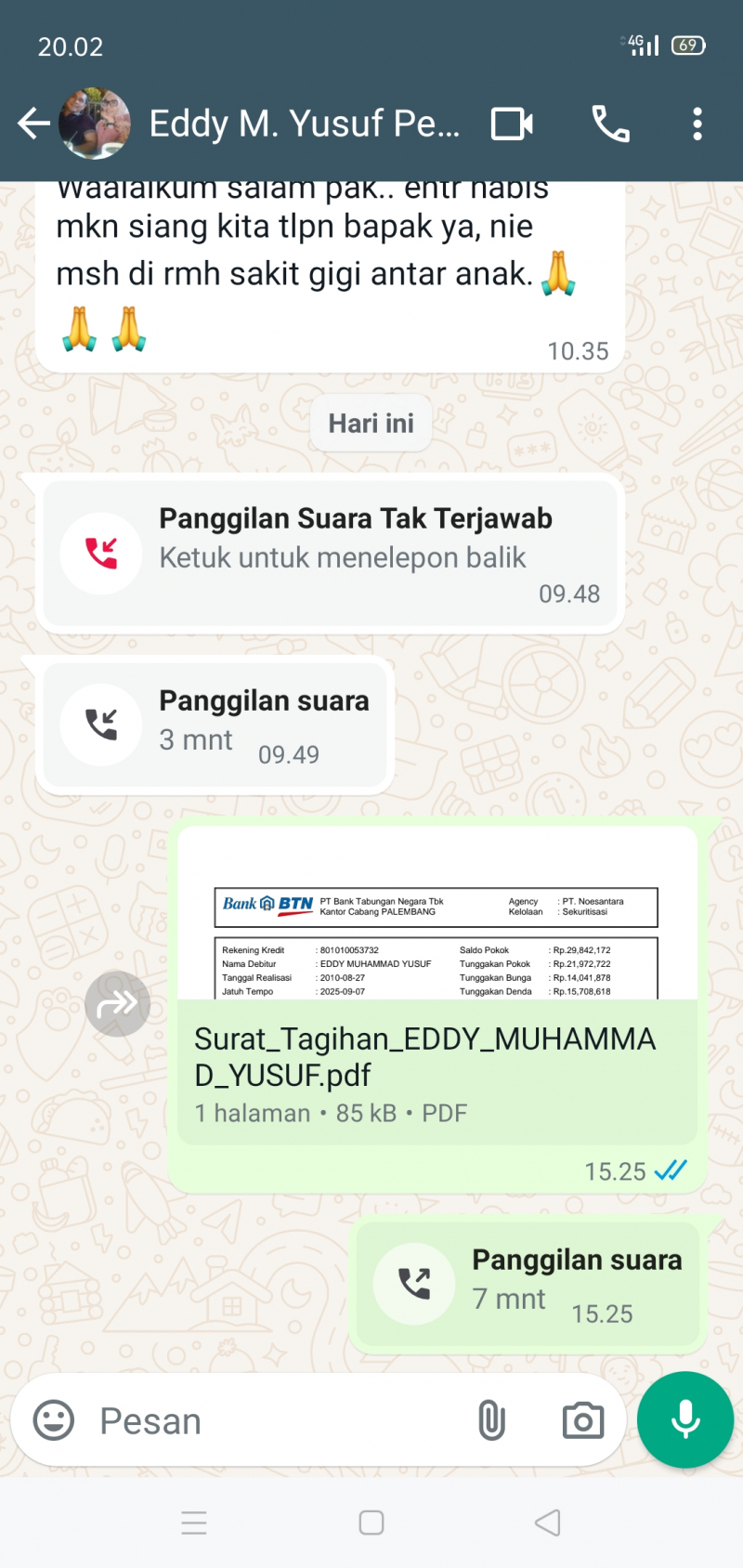Attach a file using the paperclip icon
The width and height of the screenshot is (743, 1568).
click(x=490, y=1420)
